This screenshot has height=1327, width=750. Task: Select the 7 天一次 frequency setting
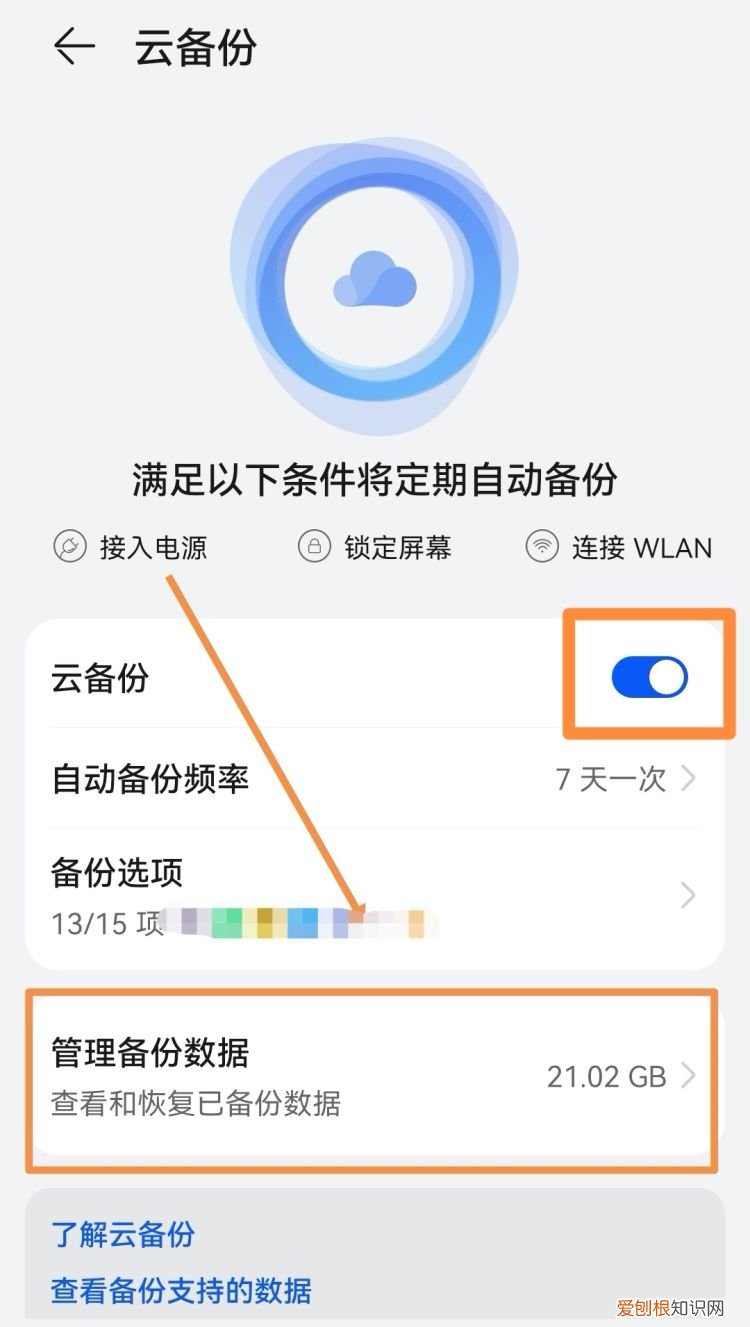tap(612, 779)
